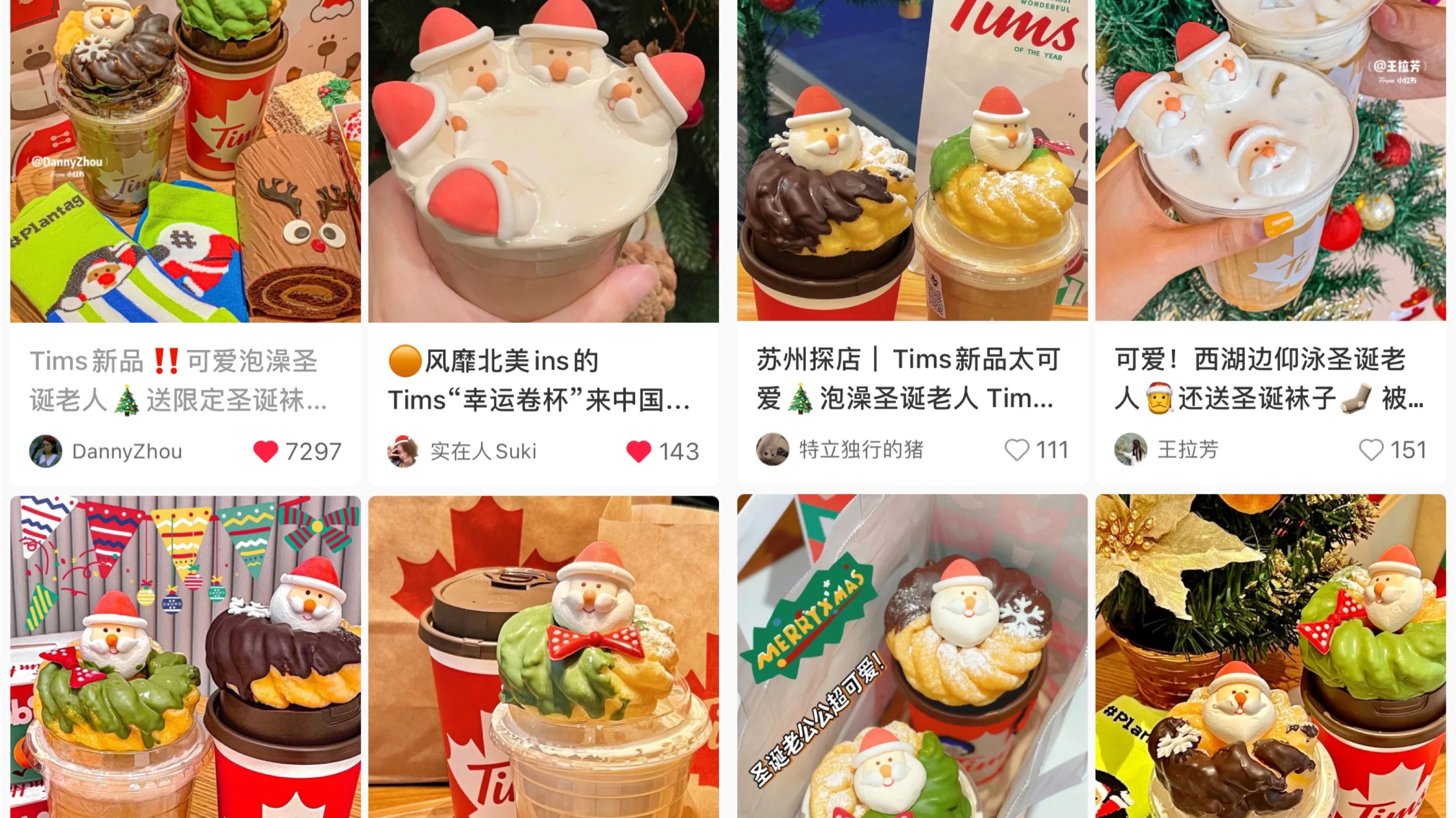Viewport: 1456px width, 818px height.
Task: Open the post with Christmas flag banner and Santa donuts
Action: (185, 655)
